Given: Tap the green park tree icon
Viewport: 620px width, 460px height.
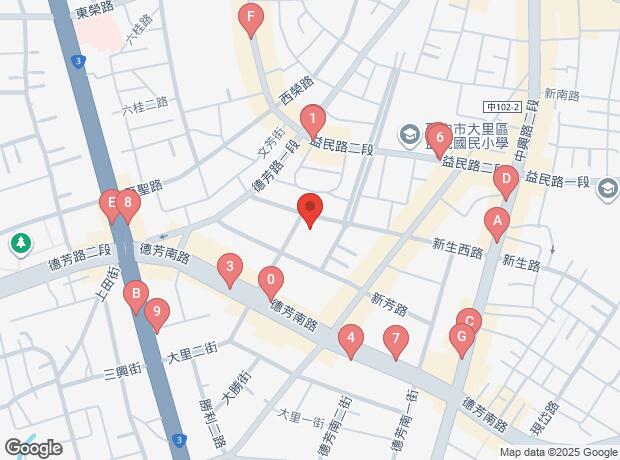Looking at the screenshot, I should (x=21, y=244).
